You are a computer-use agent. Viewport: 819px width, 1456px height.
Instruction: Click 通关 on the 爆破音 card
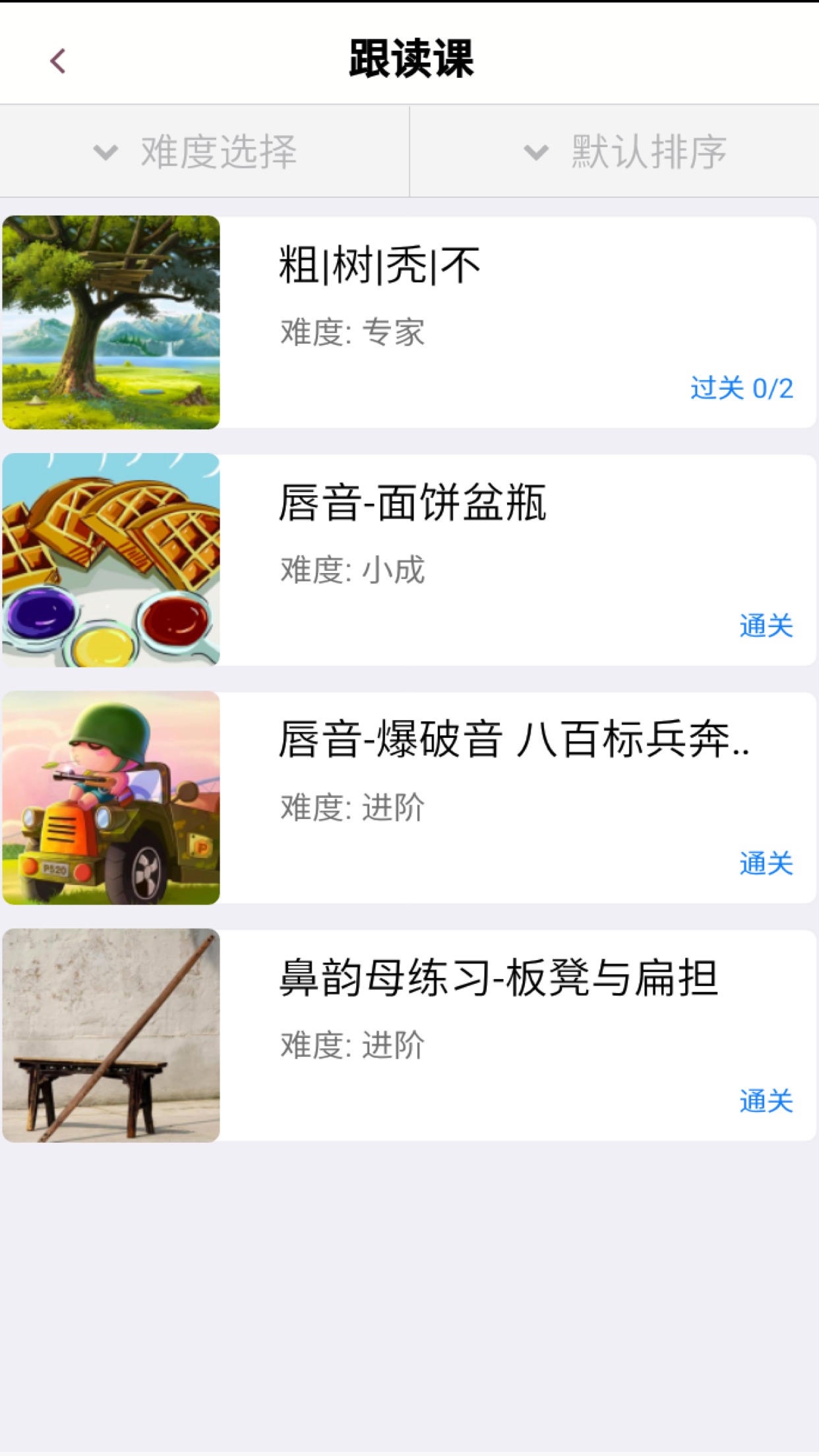tap(766, 863)
